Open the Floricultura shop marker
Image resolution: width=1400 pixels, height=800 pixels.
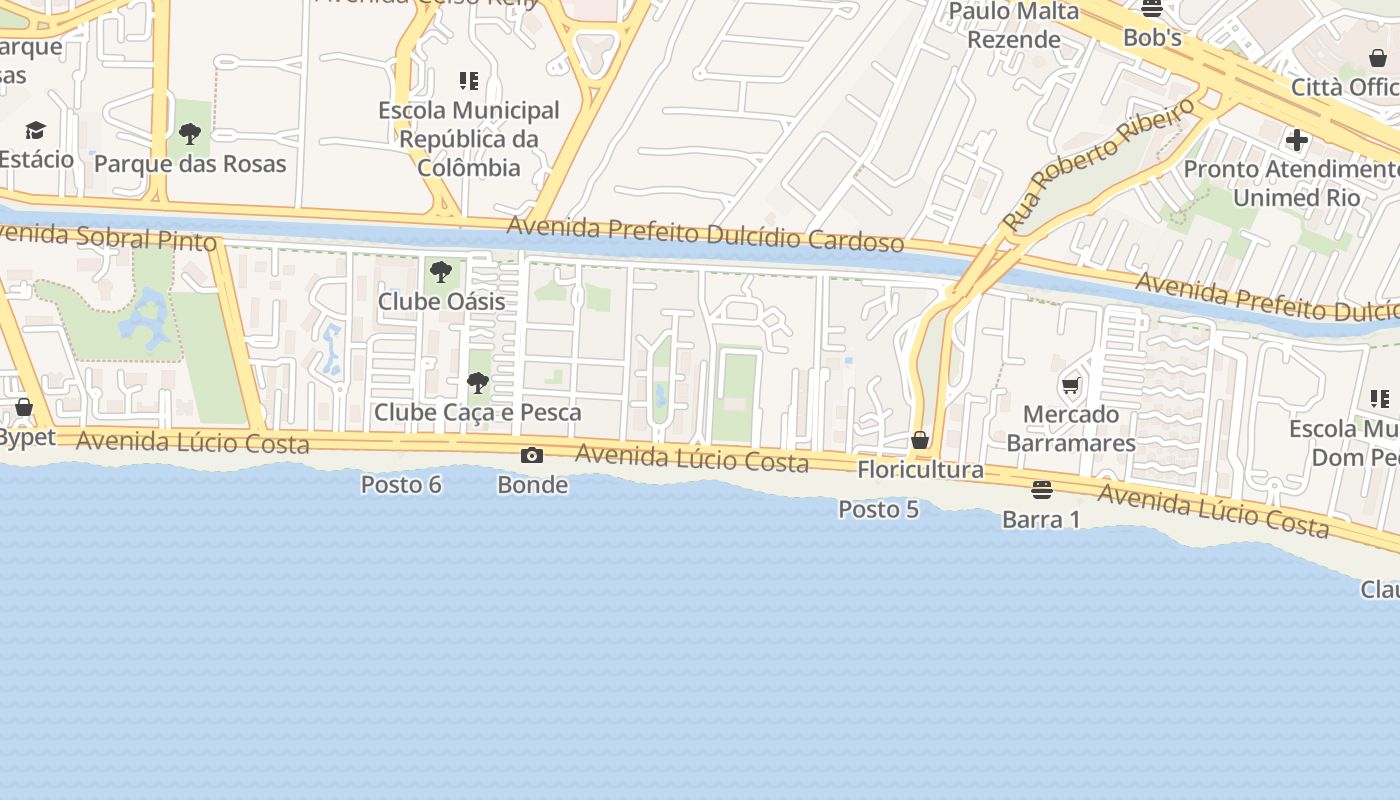[920, 440]
